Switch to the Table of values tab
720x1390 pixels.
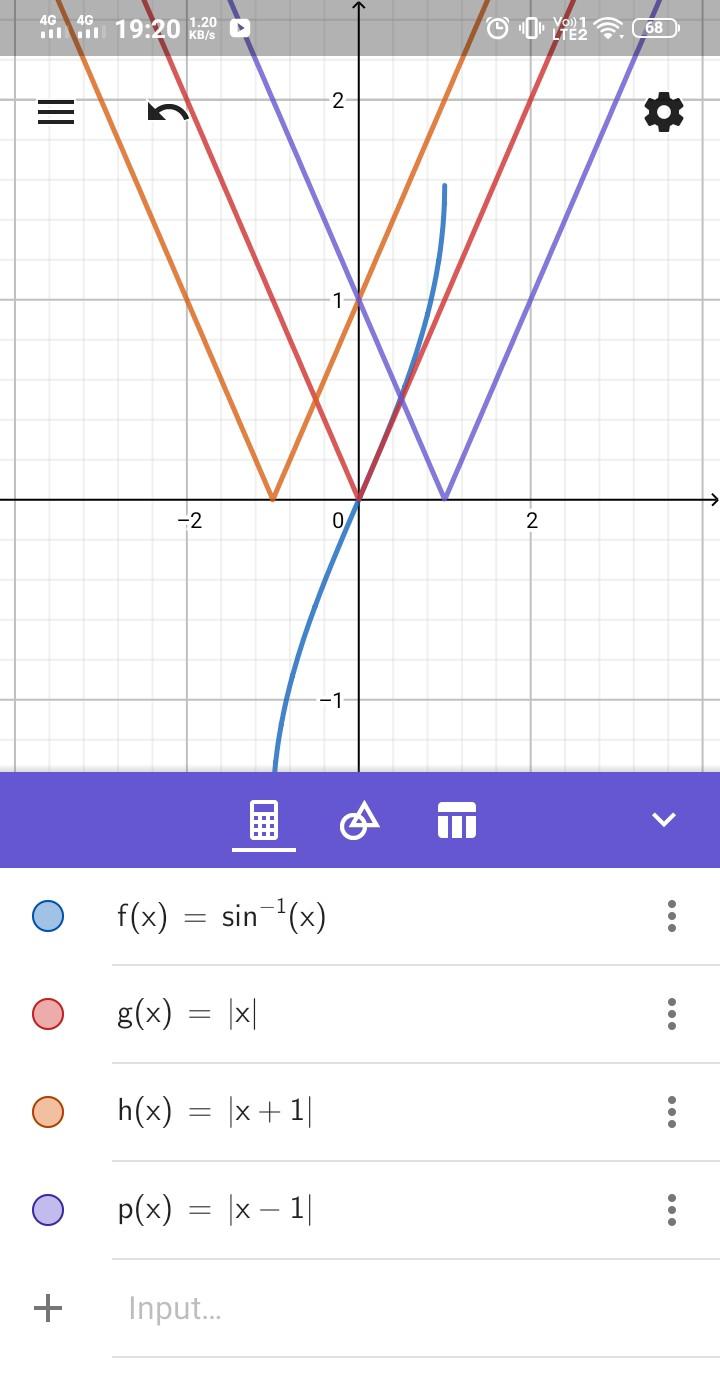tap(457, 821)
